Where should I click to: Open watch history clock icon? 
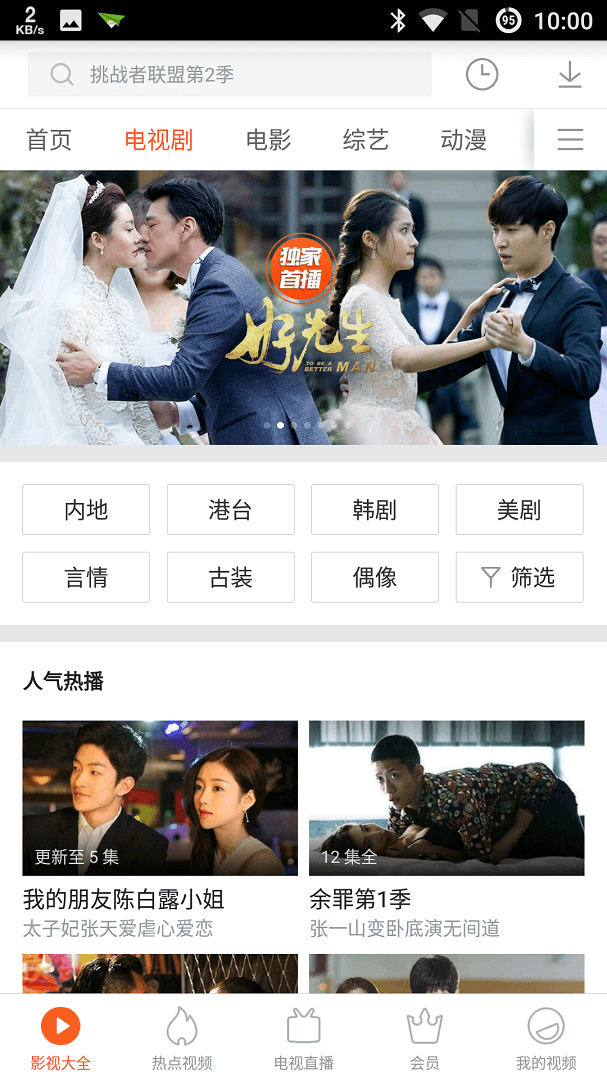(482, 75)
